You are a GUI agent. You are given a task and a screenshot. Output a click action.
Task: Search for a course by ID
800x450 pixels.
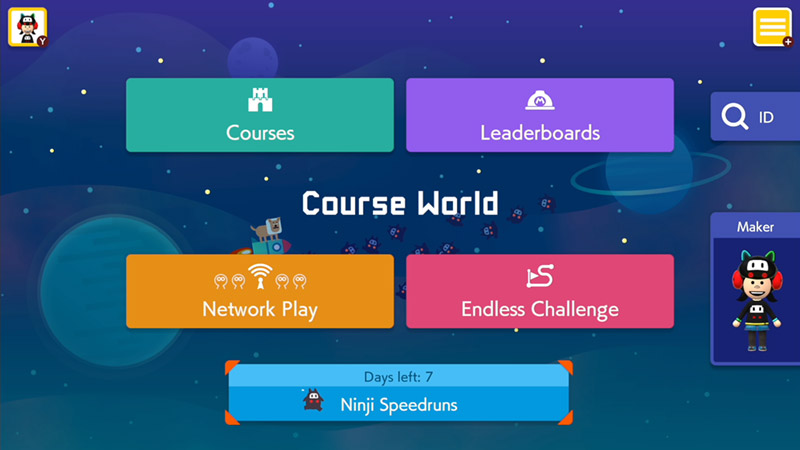pos(755,117)
